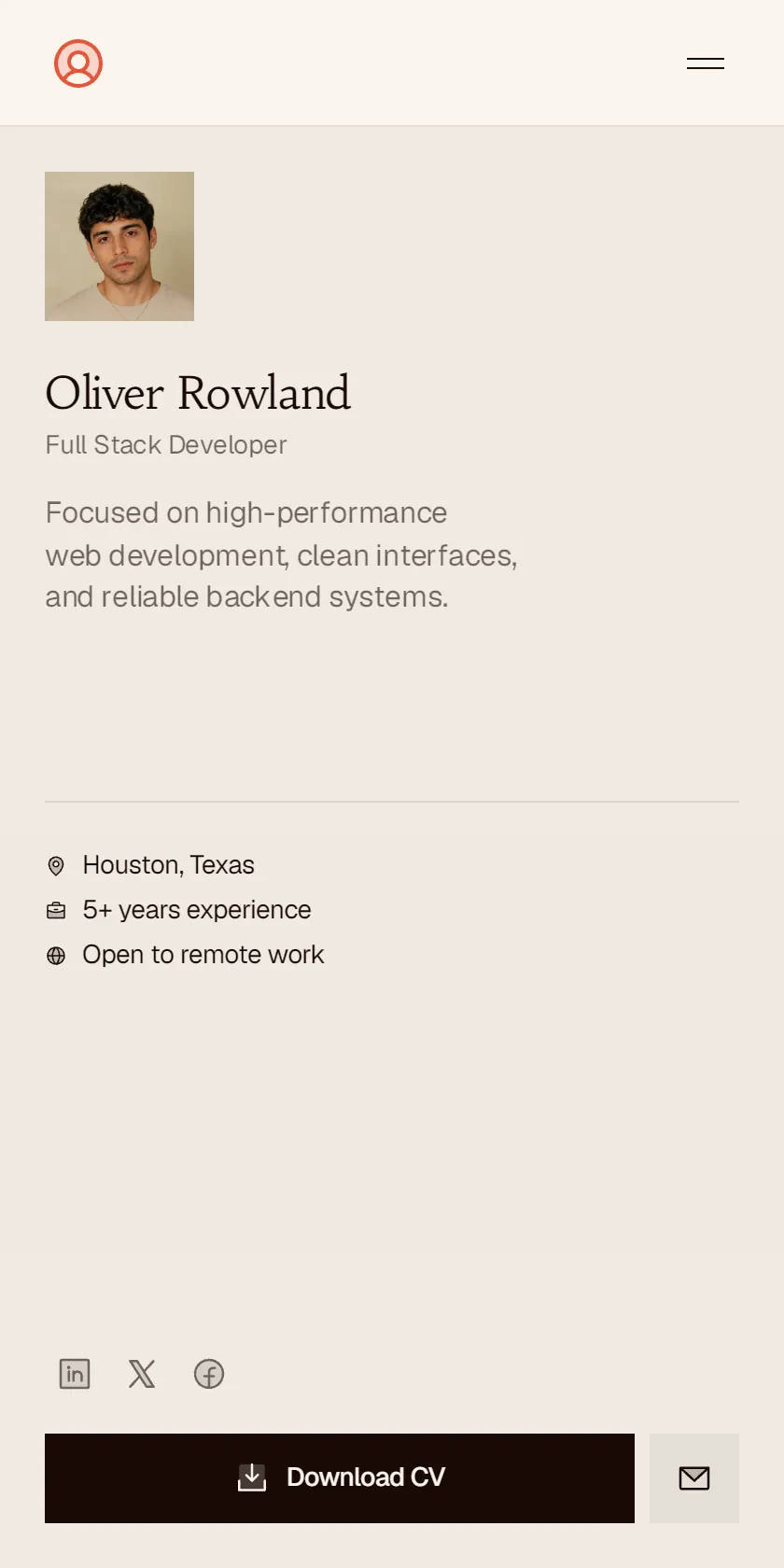Screen dimensions: 784x1568
Task: Visit the X social profile
Action: pos(142,1374)
